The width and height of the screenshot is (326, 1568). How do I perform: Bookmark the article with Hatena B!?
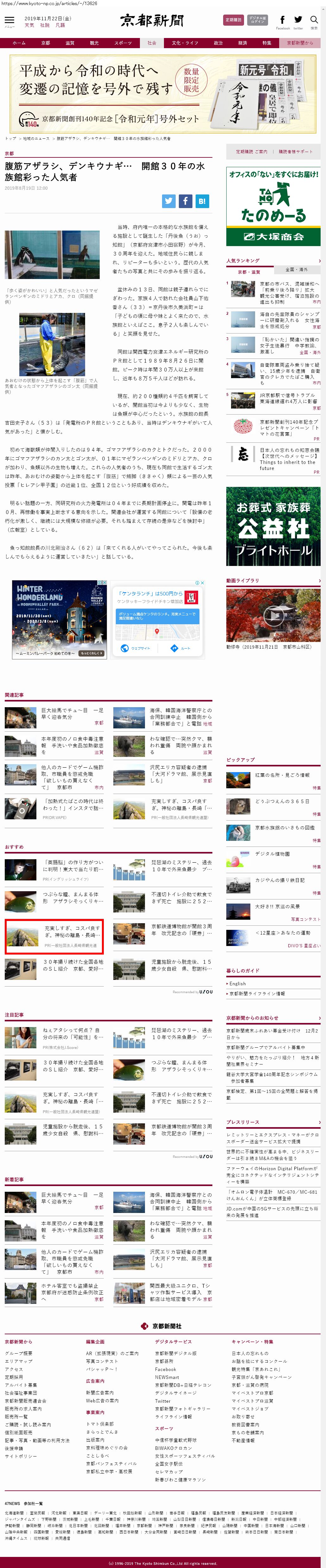pyautogui.click(x=202, y=201)
